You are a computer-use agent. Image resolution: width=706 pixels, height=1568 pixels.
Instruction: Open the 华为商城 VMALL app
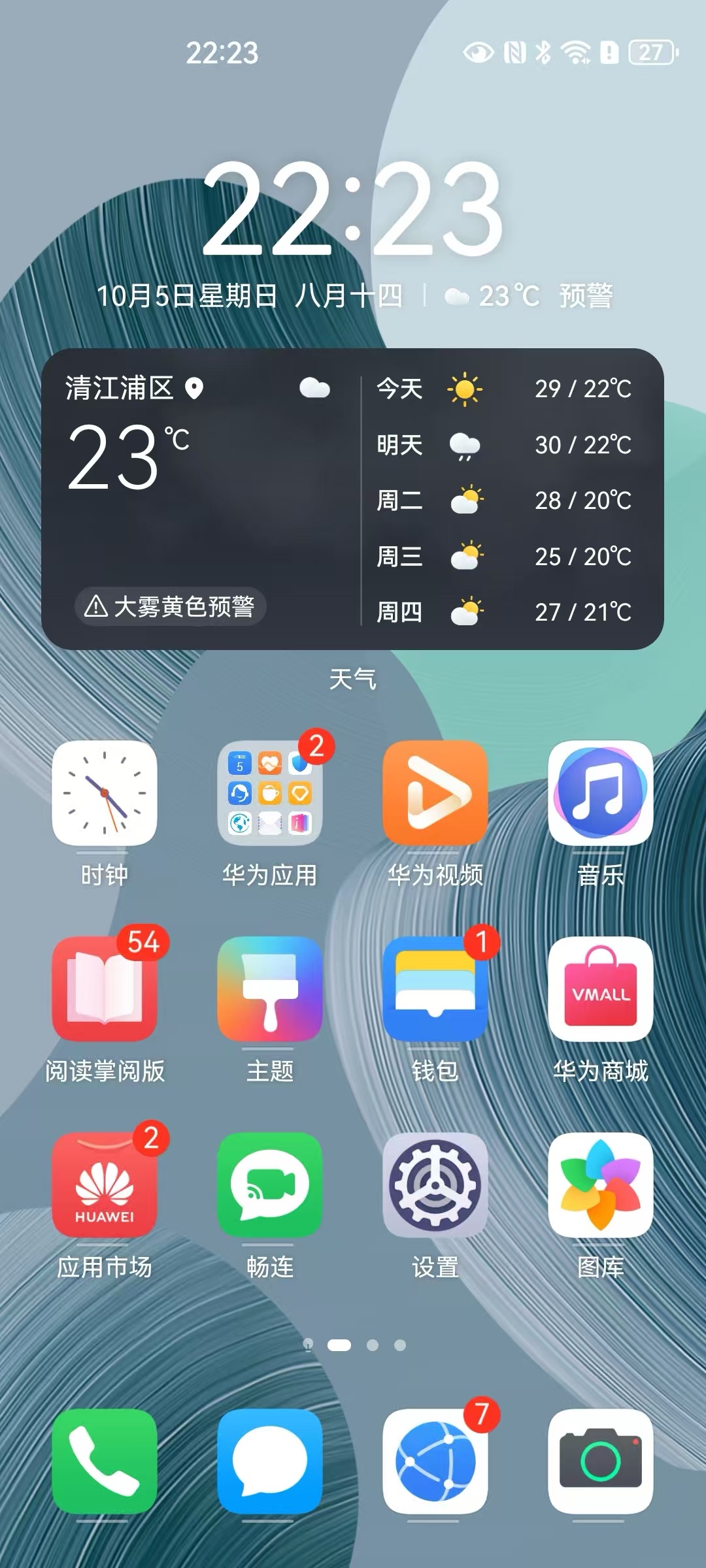pyautogui.click(x=600, y=989)
